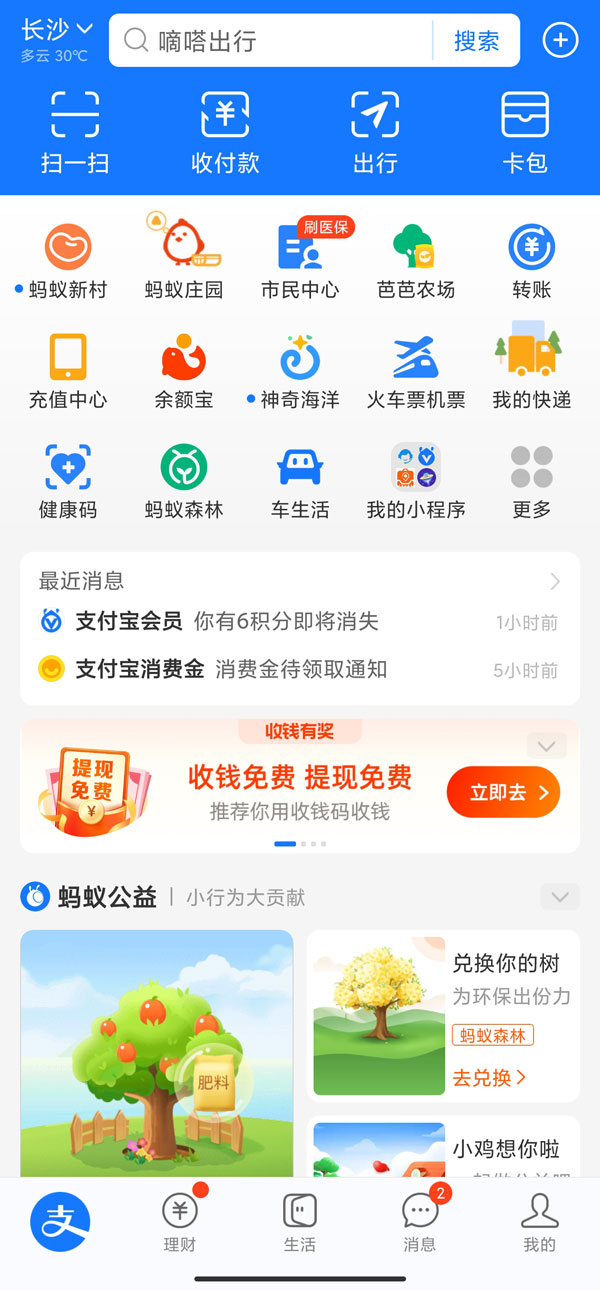Change city from 长沙
This screenshot has width=600, height=1290.
(x=57, y=30)
